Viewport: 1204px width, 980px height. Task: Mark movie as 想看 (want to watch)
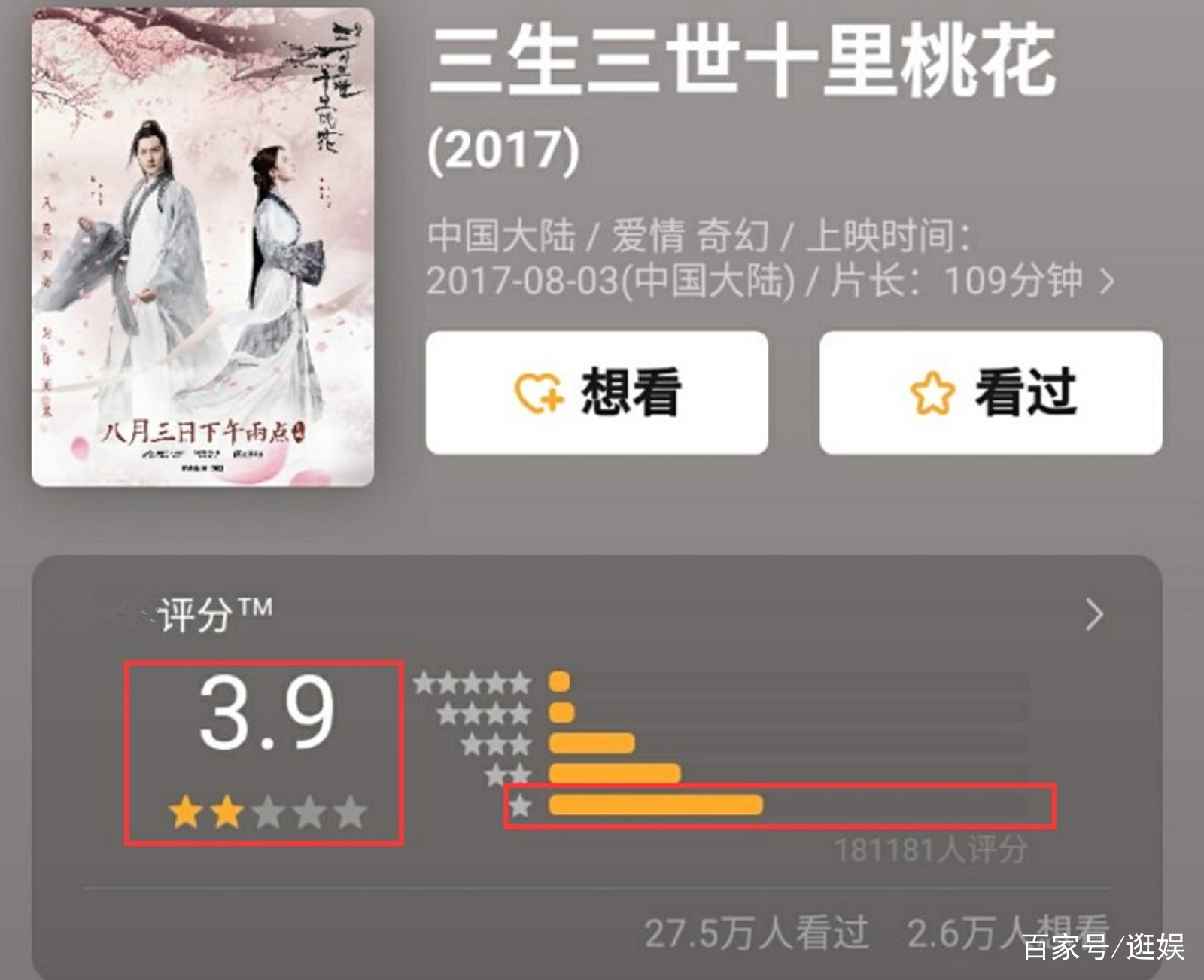coord(596,392)
